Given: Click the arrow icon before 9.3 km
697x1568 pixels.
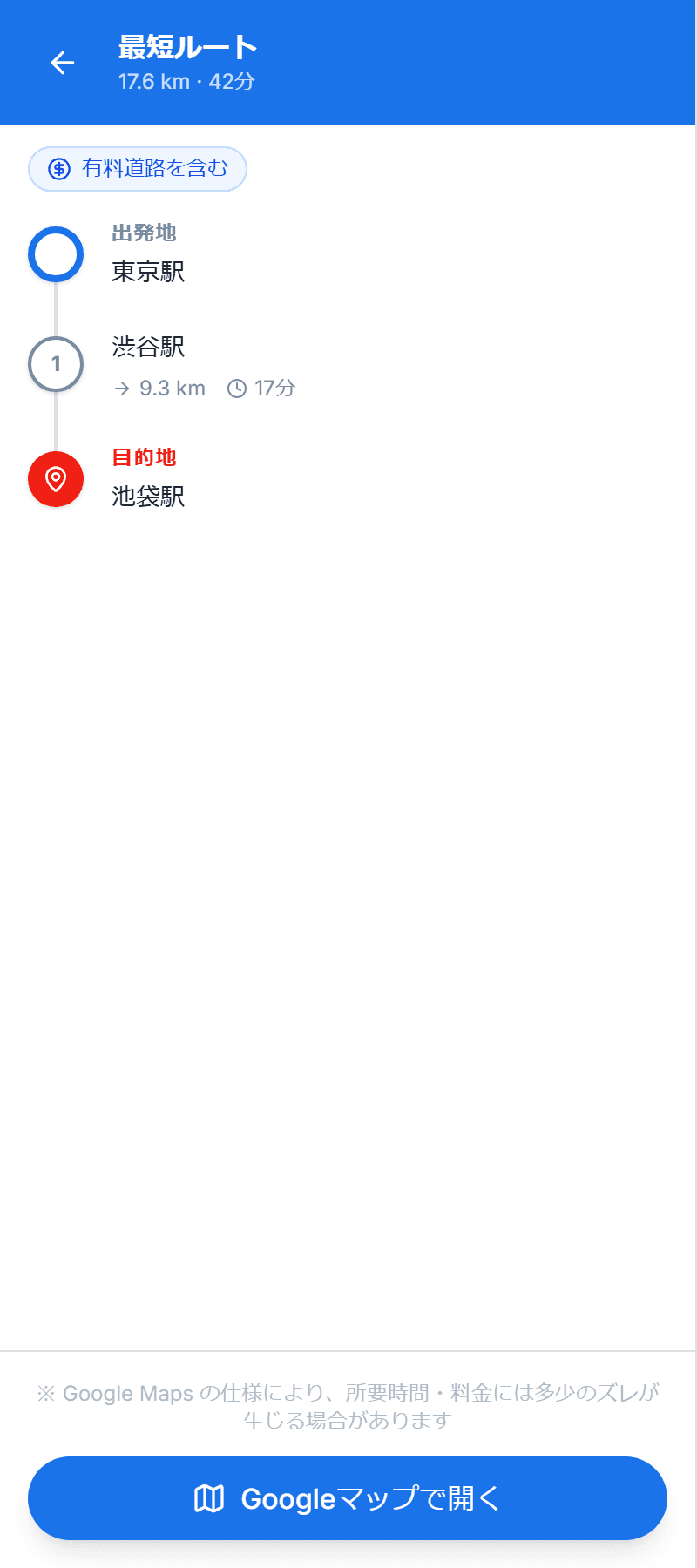Looking at the screenshot, I should point(121,389).
